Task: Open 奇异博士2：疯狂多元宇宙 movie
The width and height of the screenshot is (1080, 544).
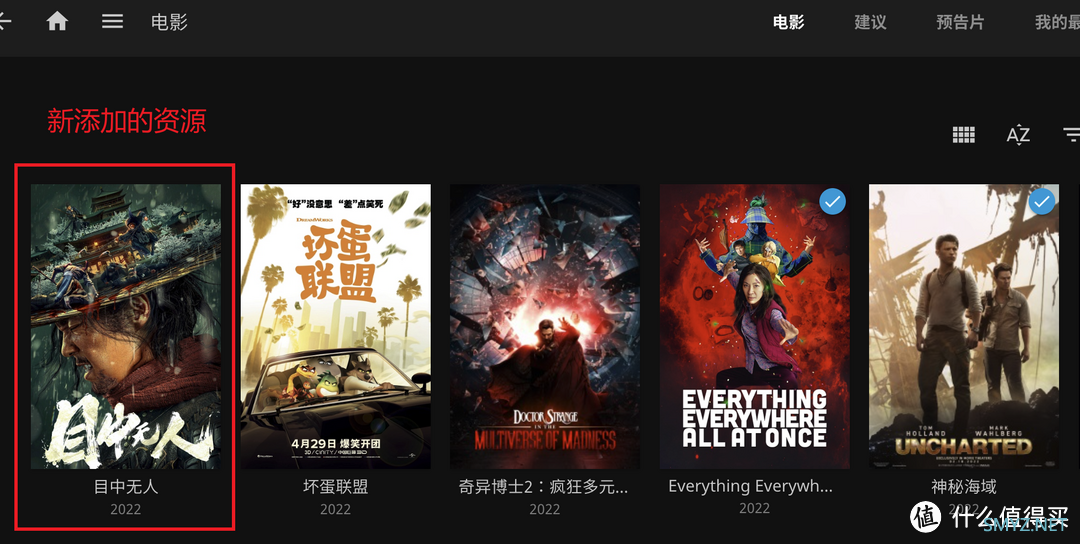Action: point(545,327)
